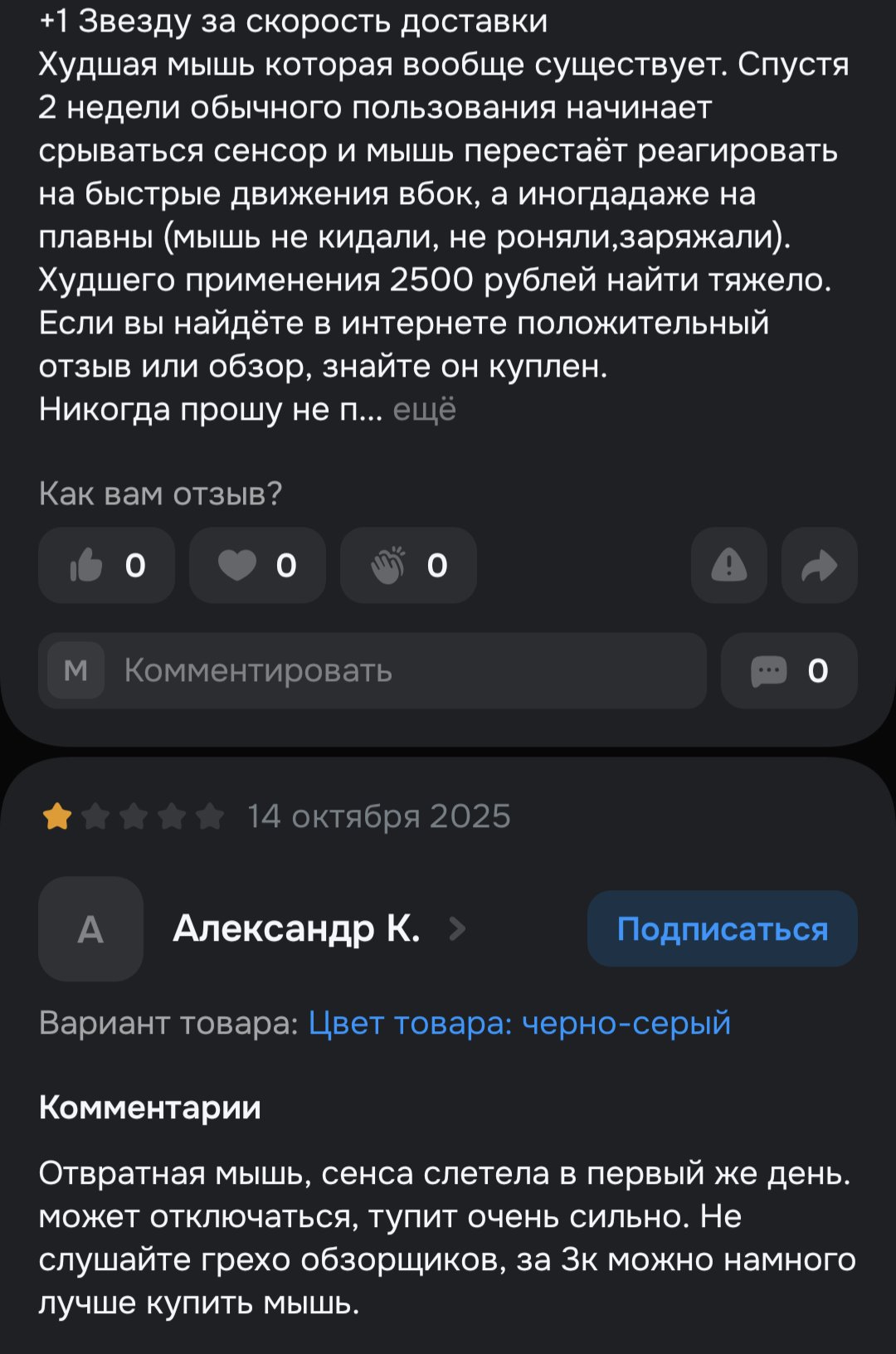This screenshot has width=896, height=1354.
Task: Give the review a thumbs-up
Action: click(107, 566)
